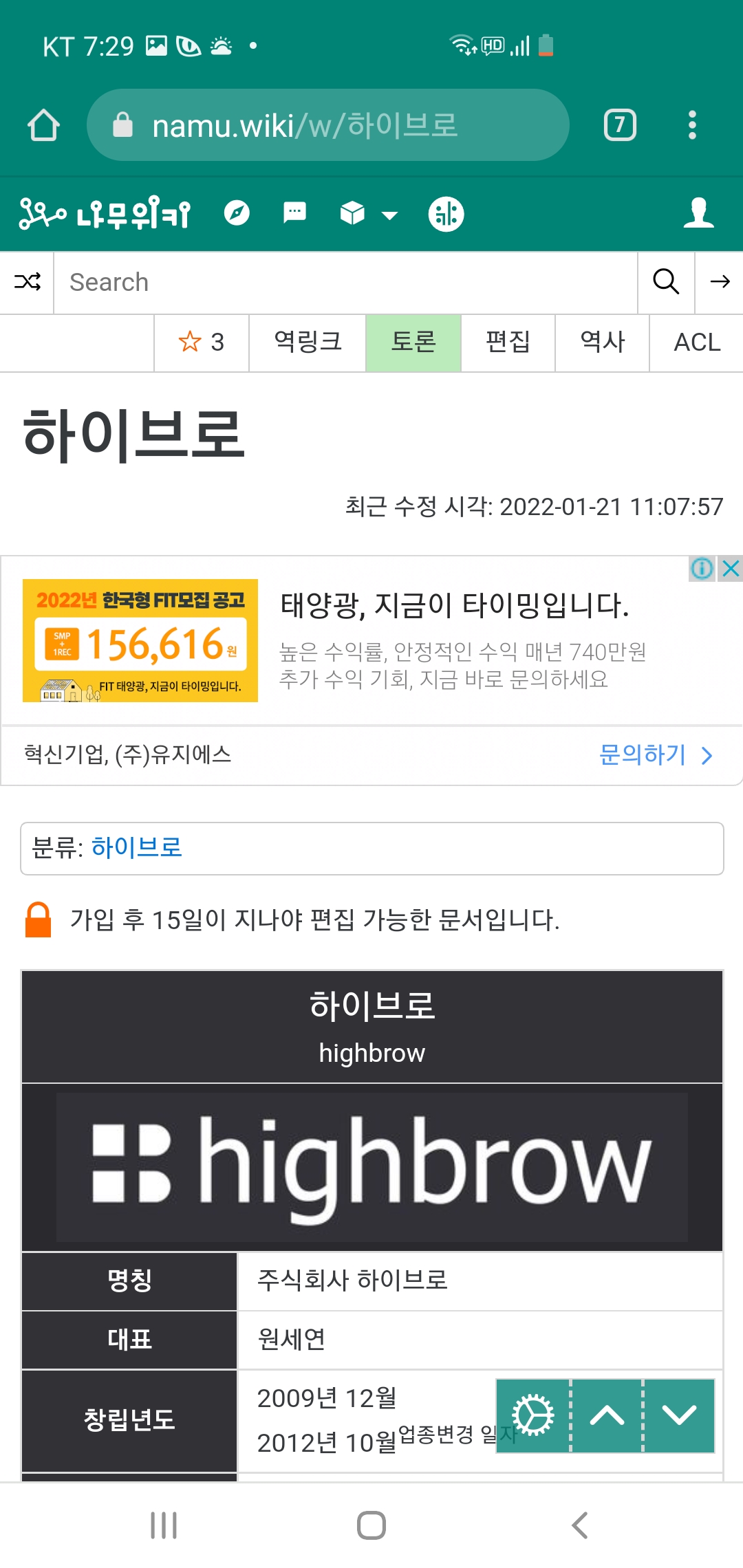Open the user profile icon
Viewport: 743px width, 1568px height.
pyautogui.click(x=698, y=213)
